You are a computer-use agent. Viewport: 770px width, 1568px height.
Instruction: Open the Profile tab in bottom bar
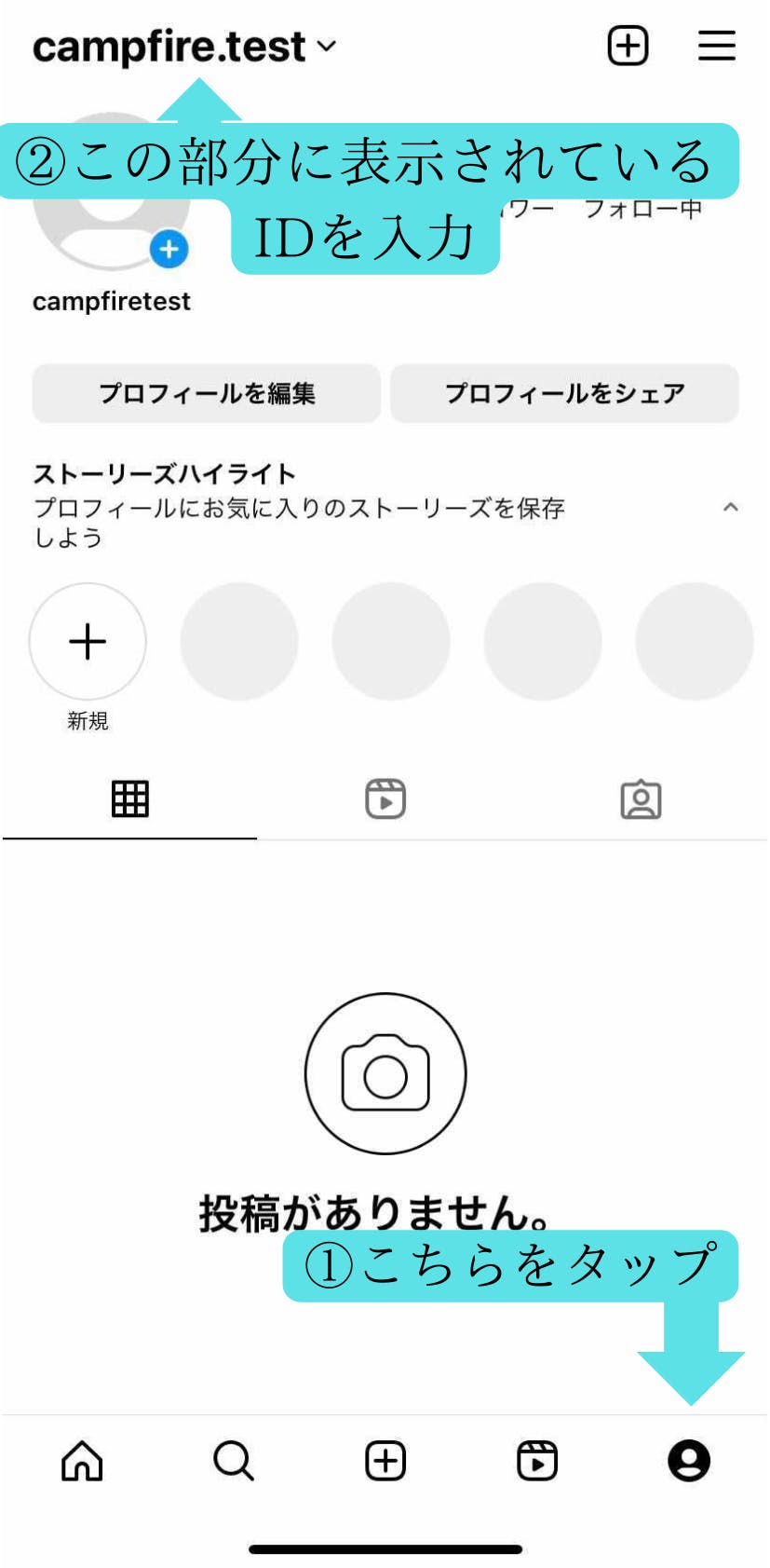coord(689,1460)
